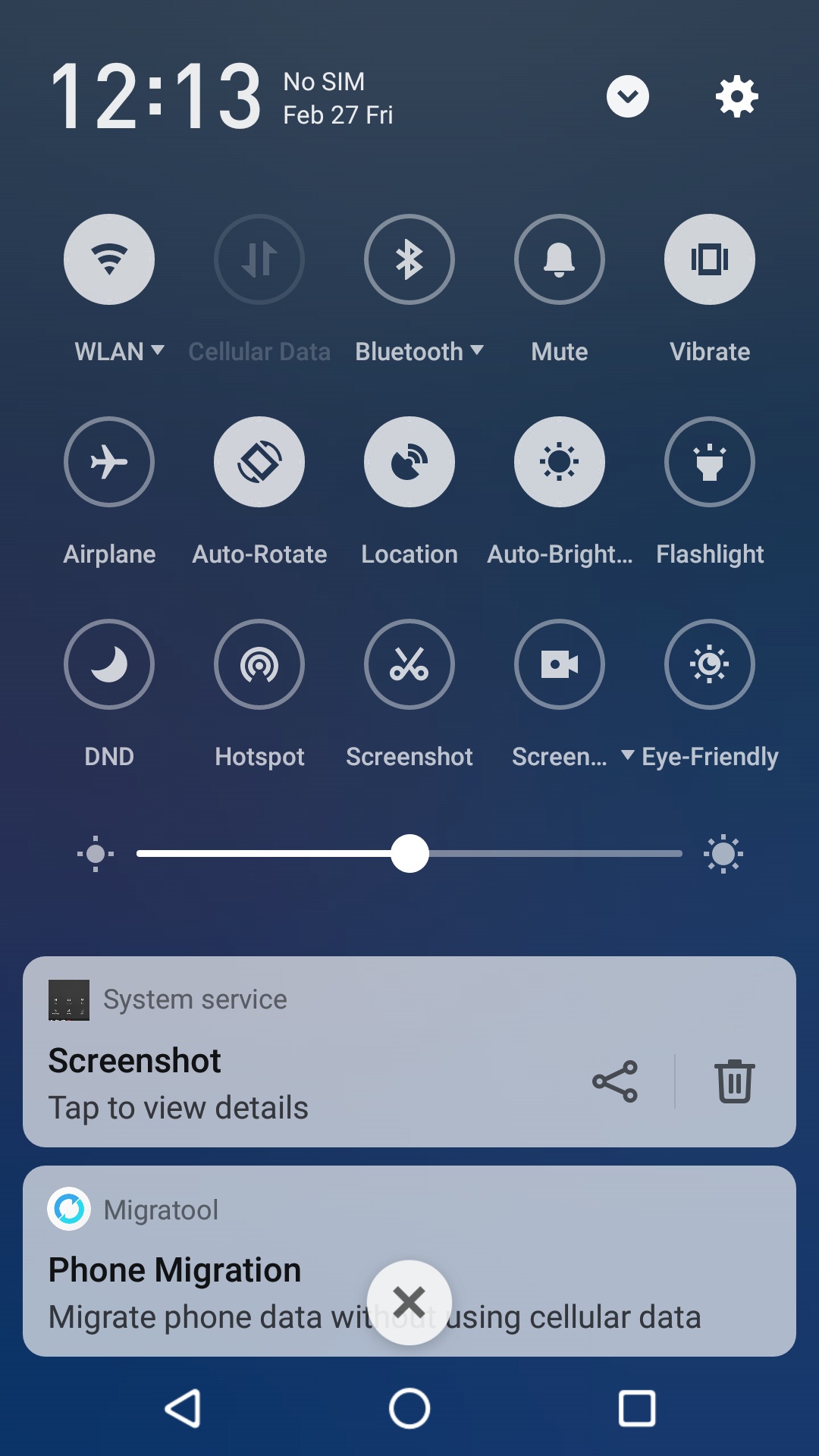Start screen recording with the camera icon

click(x=560, y=664)
